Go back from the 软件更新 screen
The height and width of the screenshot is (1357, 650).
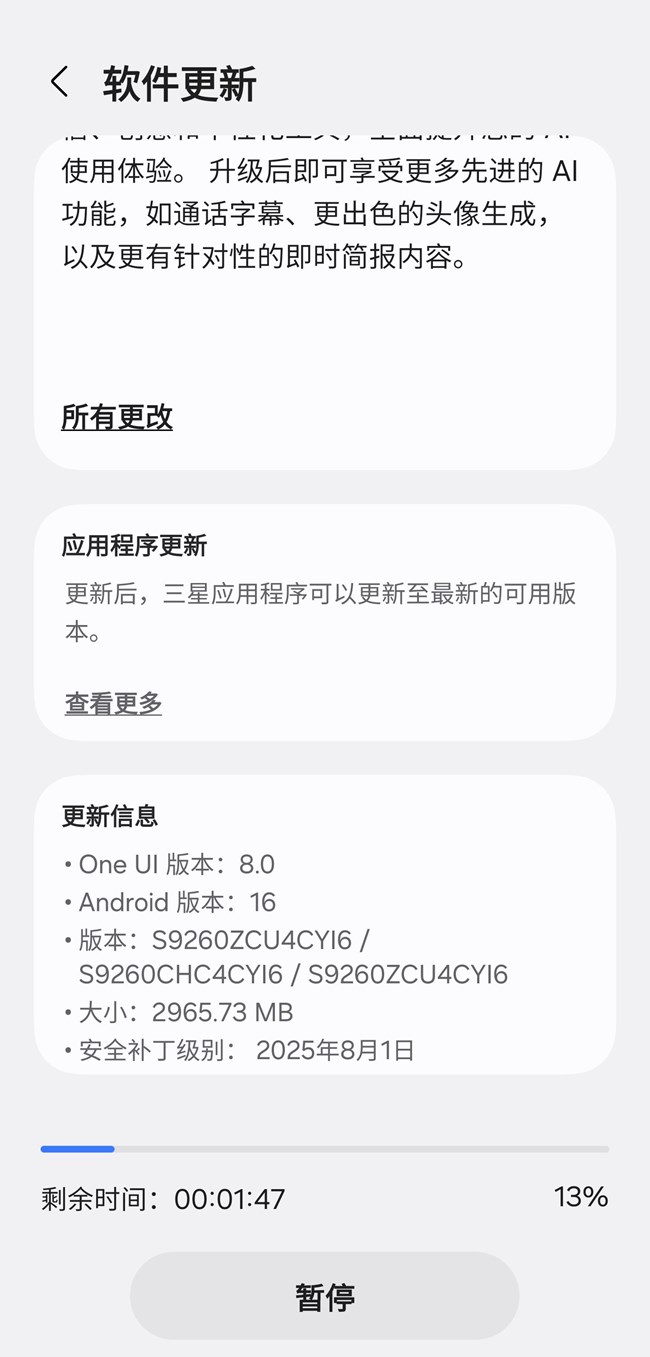coord(60,83)
